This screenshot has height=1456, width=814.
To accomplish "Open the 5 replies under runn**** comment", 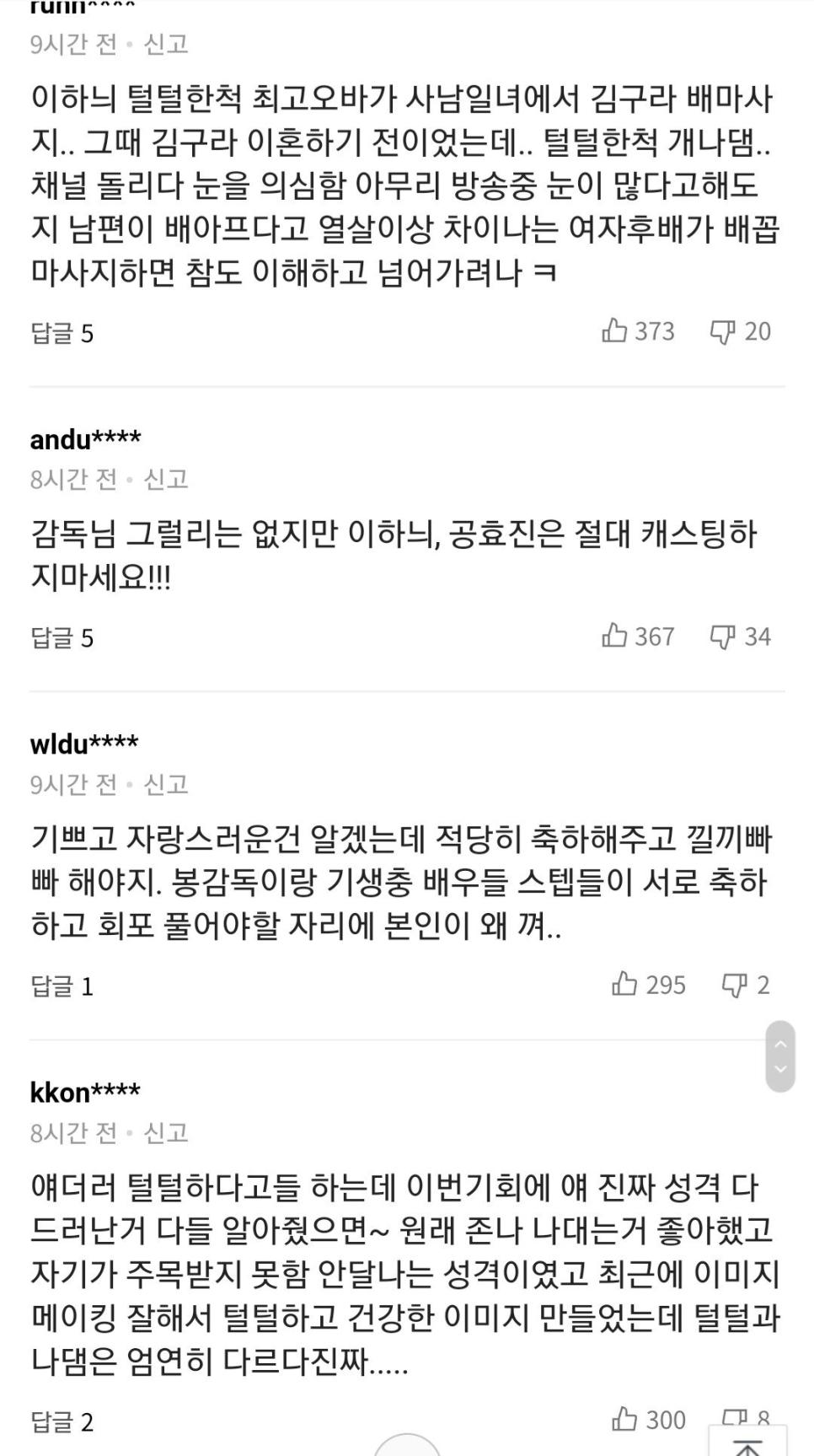I will 62,333.
